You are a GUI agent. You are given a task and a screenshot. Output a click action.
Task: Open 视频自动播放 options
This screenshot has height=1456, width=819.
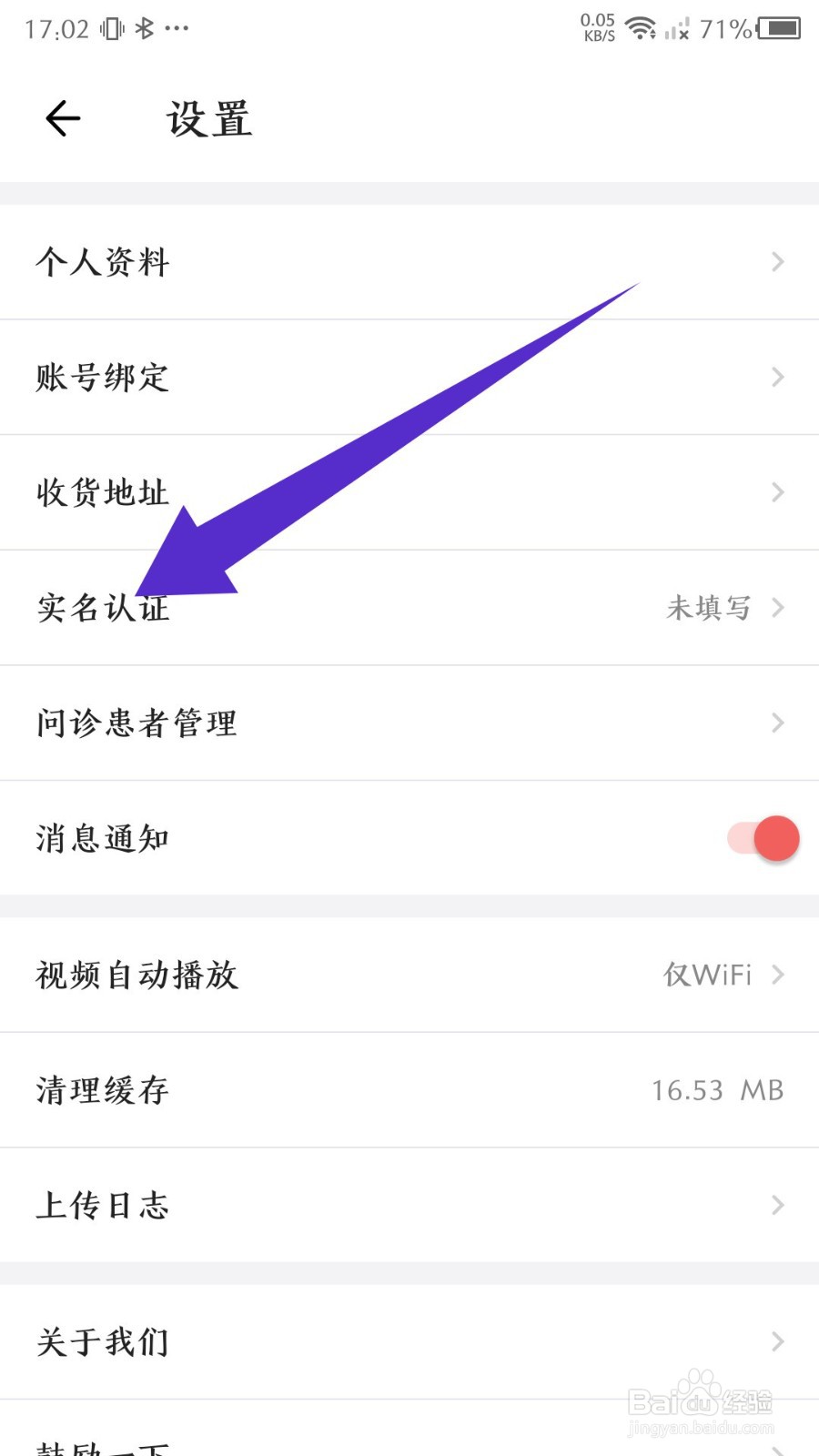pos(409,975)
